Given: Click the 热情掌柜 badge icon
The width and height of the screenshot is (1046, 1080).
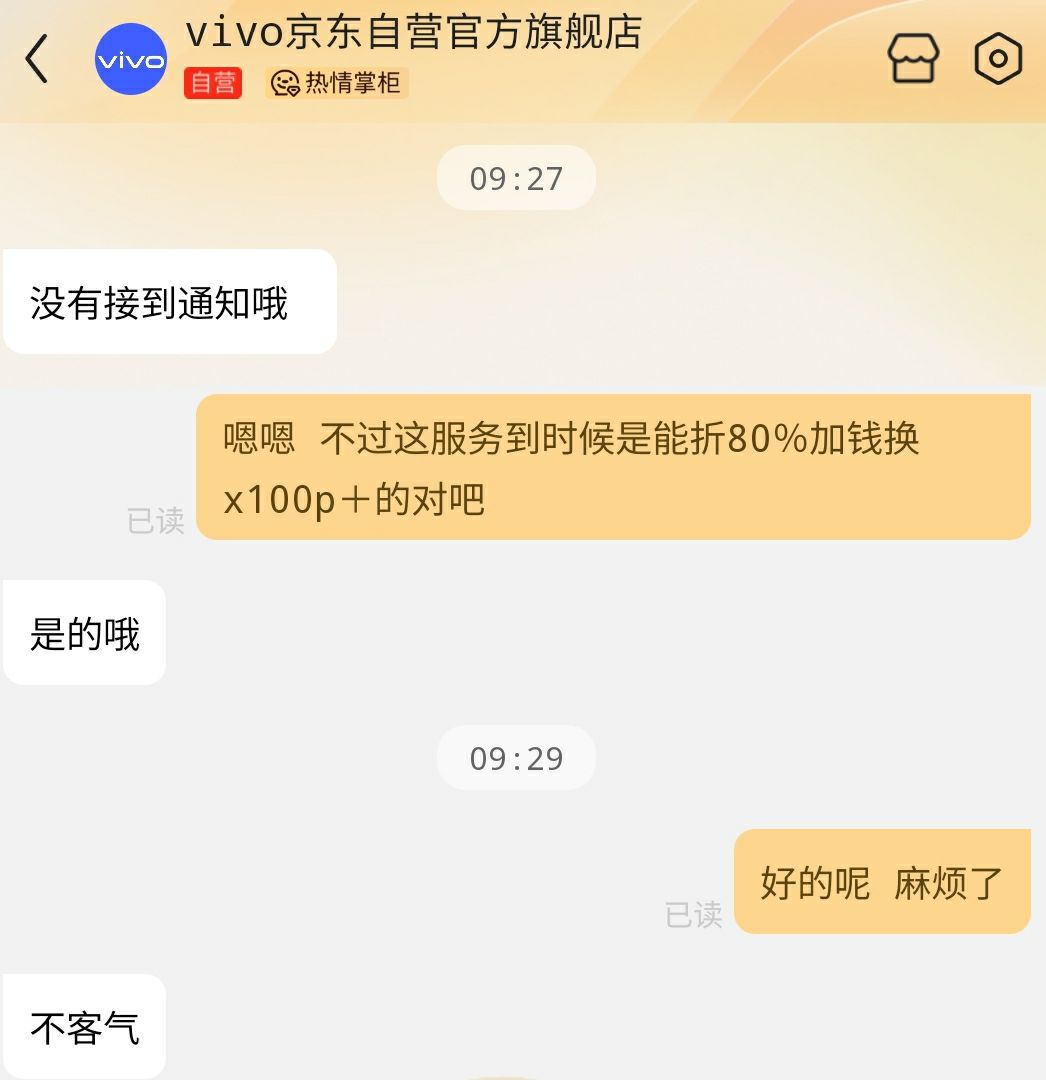Looking at the screenshot, I should [336, 83].
